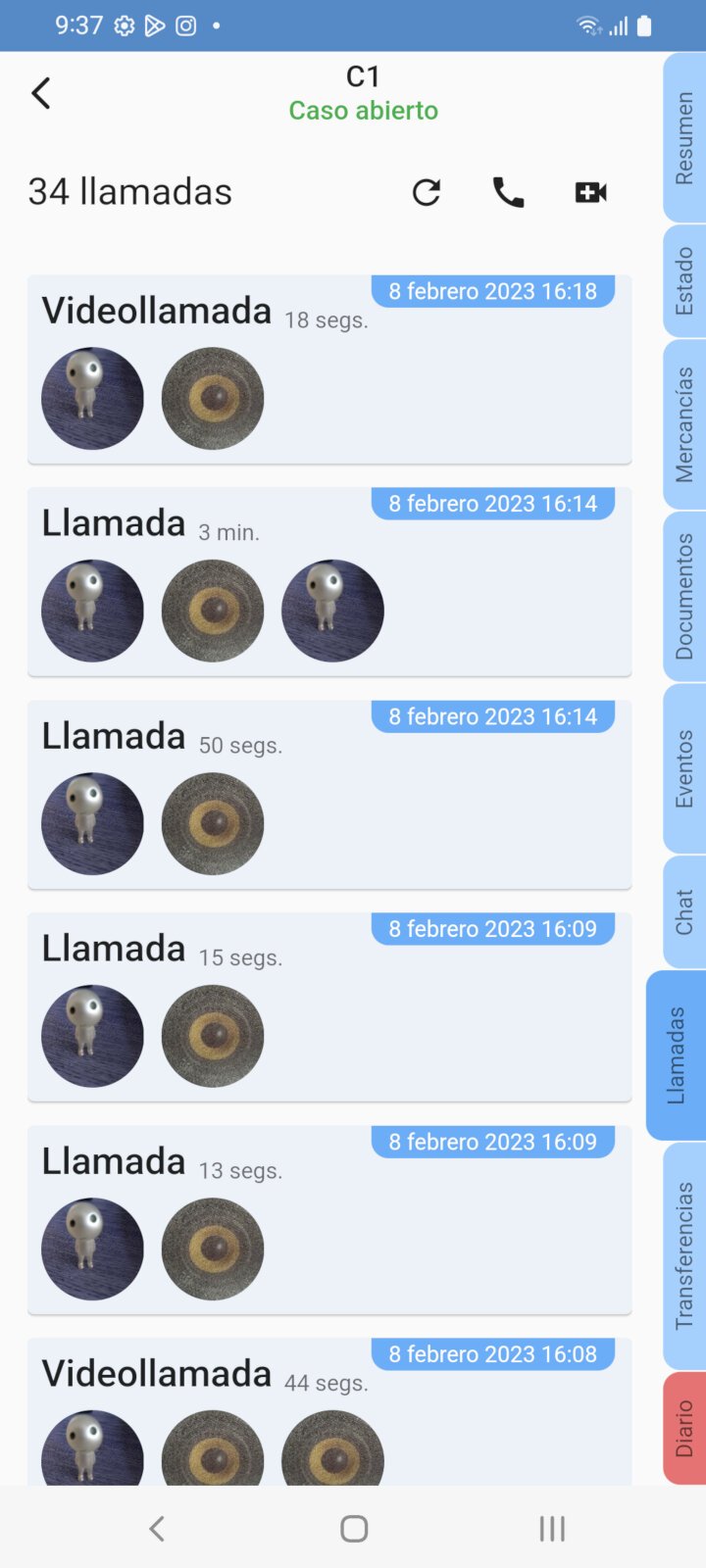Show the Diario tab
Image resolution: width=706 pixels, height=1568 pixels.
pyautogui.click(x=684, y=1428)
